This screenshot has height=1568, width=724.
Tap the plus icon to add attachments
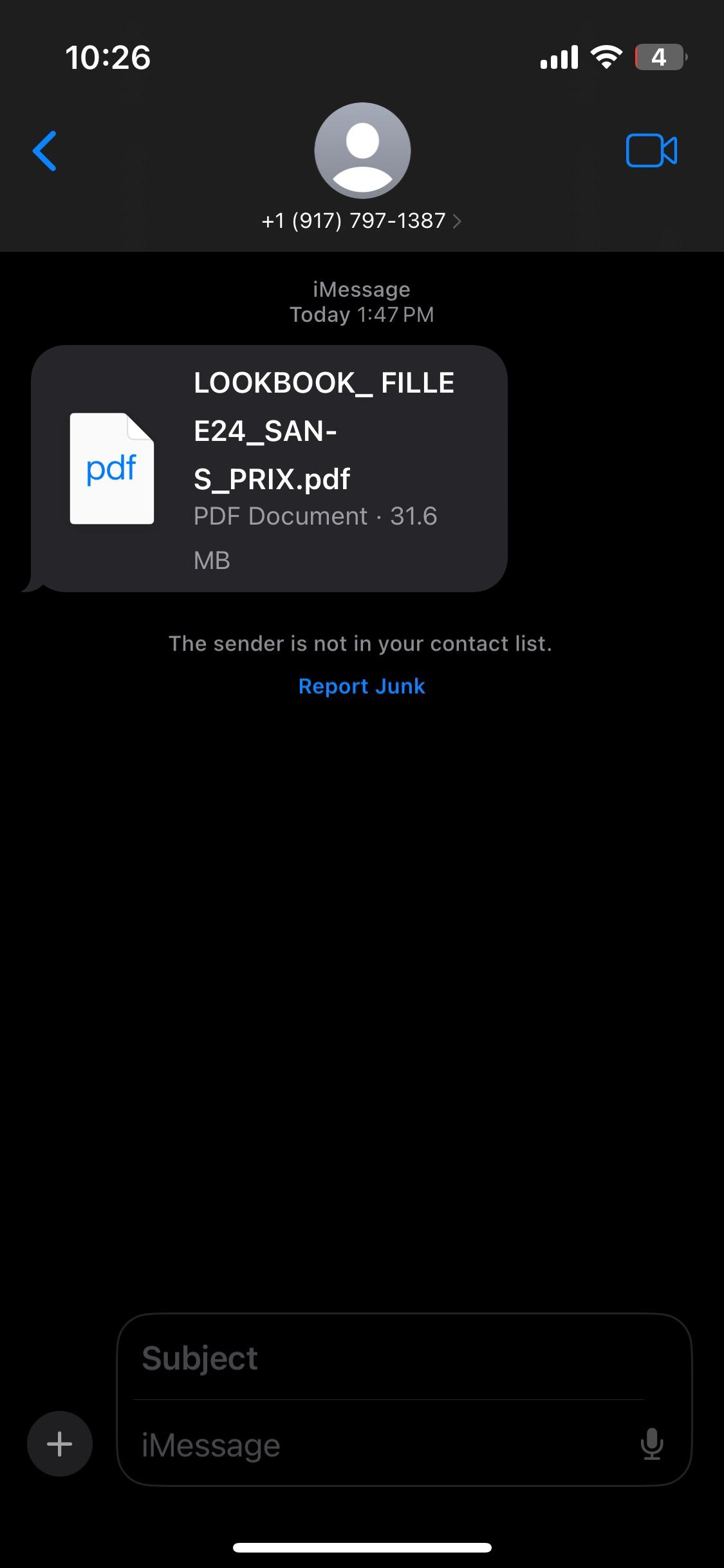(x=59, y=1444)
